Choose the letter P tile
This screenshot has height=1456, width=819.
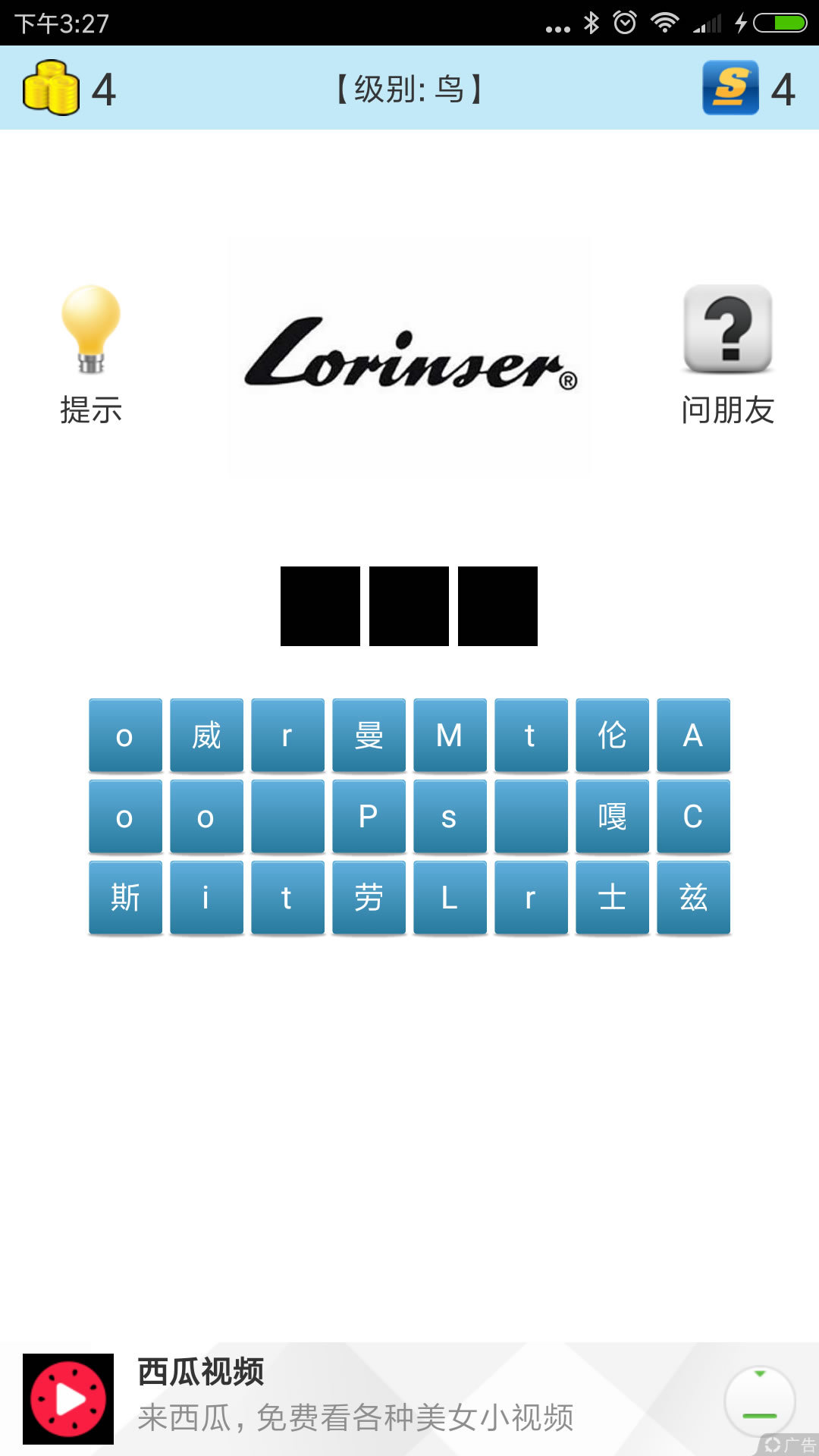(x=369, y=816)
